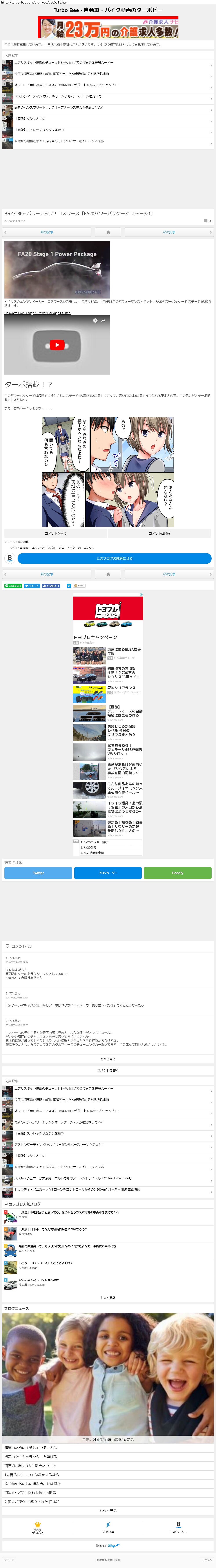Share the article via LINEで送る

click(x=13, y=586)
